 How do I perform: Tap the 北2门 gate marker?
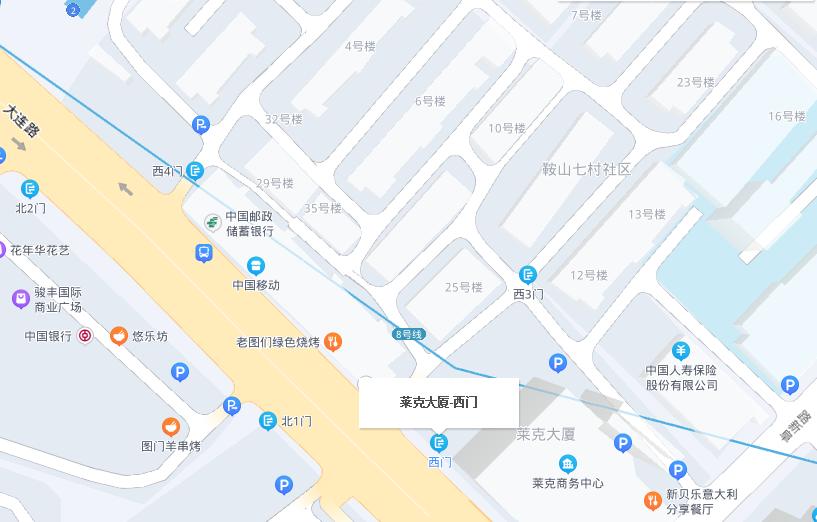[30, 189]
